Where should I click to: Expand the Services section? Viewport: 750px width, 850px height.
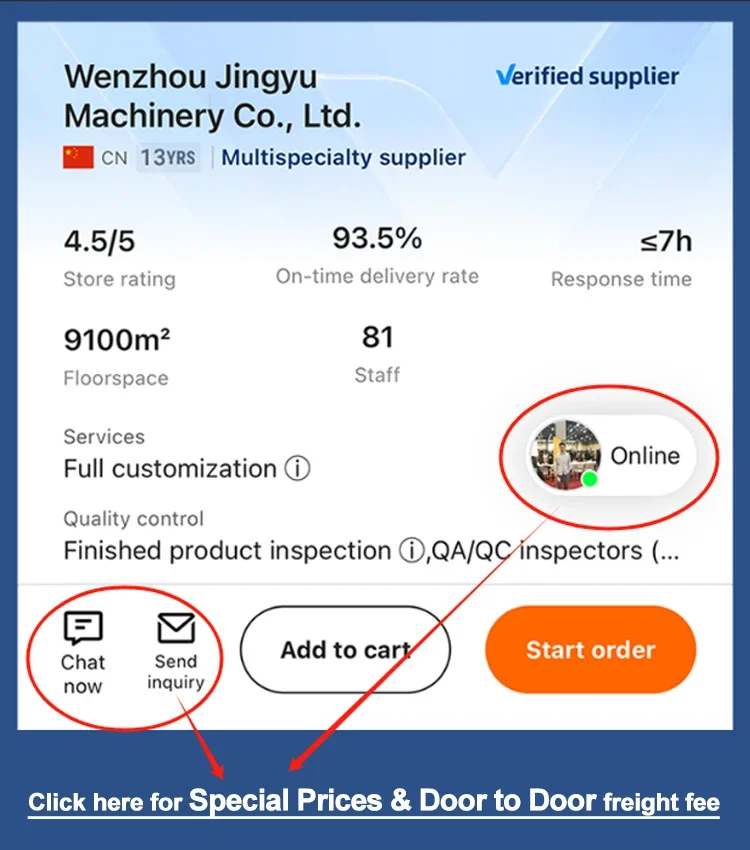point(104,437)
